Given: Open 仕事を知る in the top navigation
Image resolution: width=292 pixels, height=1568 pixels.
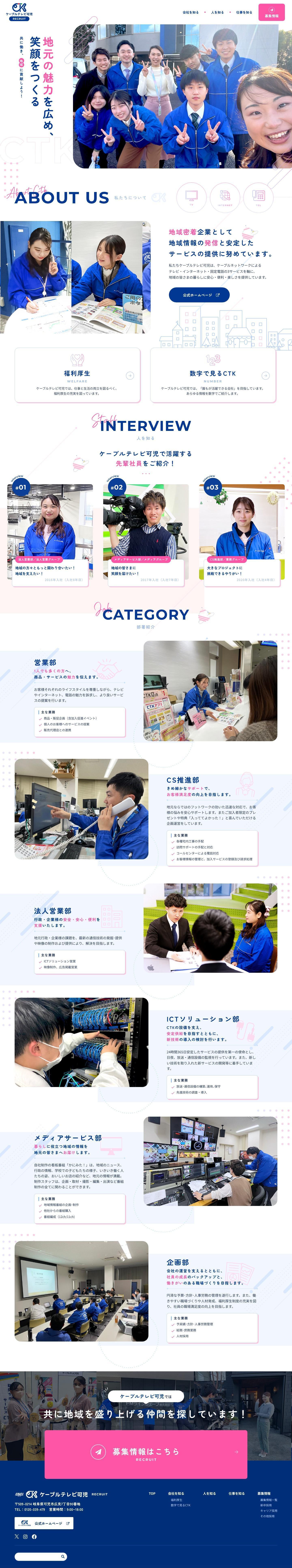Looking at the screenshot, I should [x=244, y=12].
